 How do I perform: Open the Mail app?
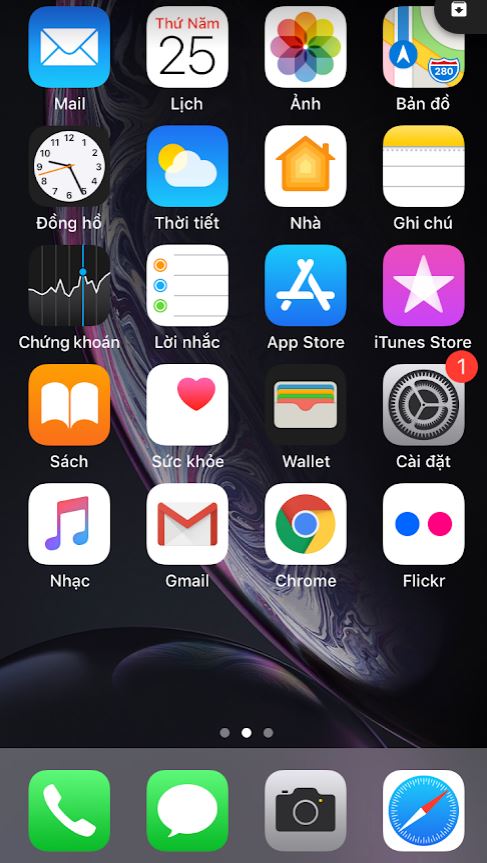click(x=69, y=47)
